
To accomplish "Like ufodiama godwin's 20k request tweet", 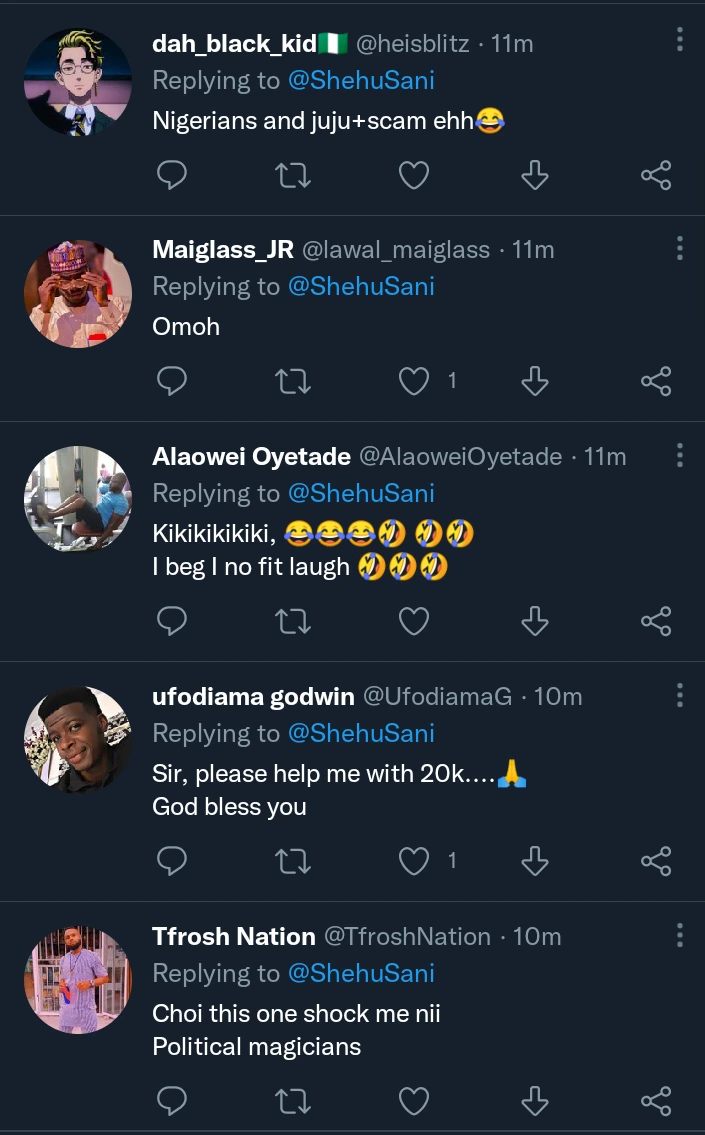I will pos(414,861).
